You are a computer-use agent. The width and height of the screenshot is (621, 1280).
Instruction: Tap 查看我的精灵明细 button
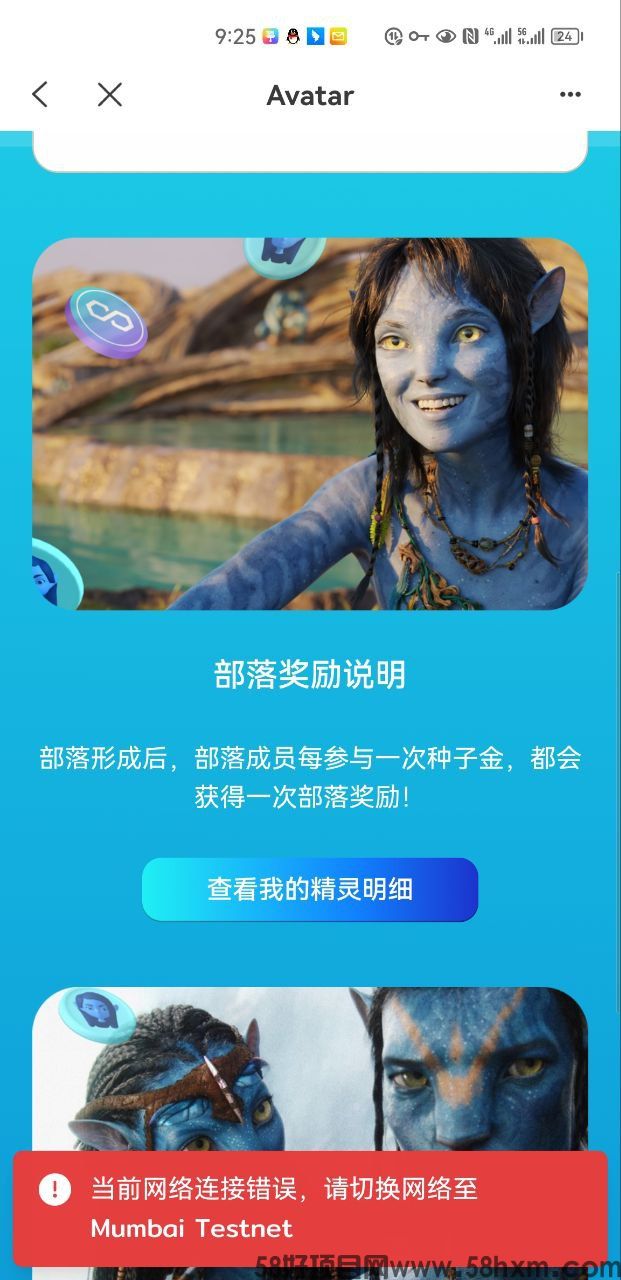tap(310, 889)
